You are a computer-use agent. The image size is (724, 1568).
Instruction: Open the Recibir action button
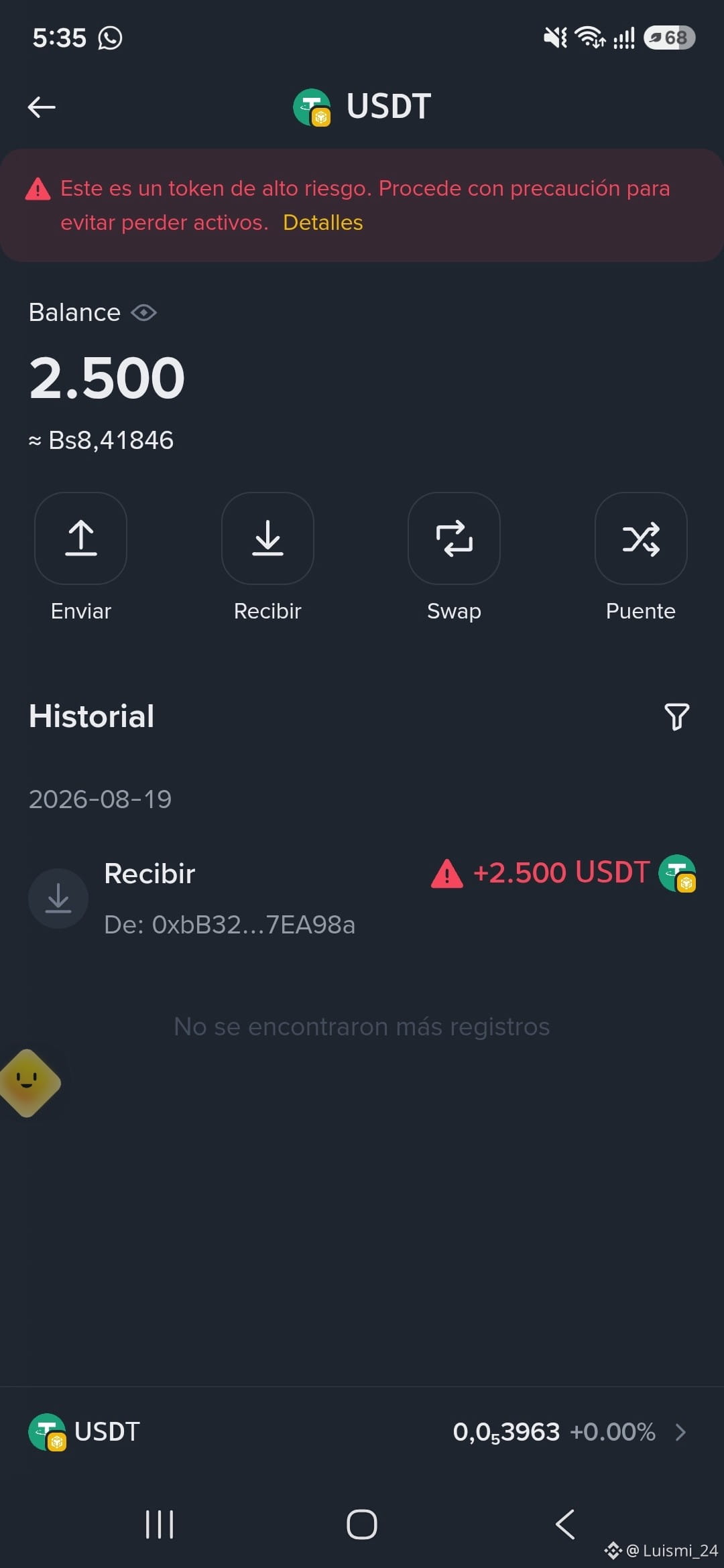(267, 538)
